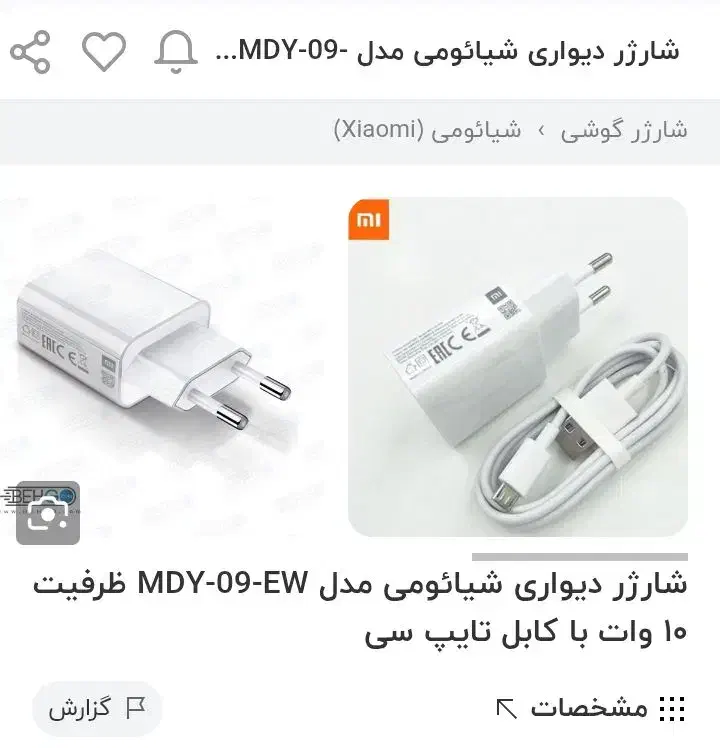The height and width of the screenshot is (748, 720).
Task: Share this Xiaomi charger product
Action: click(x=31, y=51)
